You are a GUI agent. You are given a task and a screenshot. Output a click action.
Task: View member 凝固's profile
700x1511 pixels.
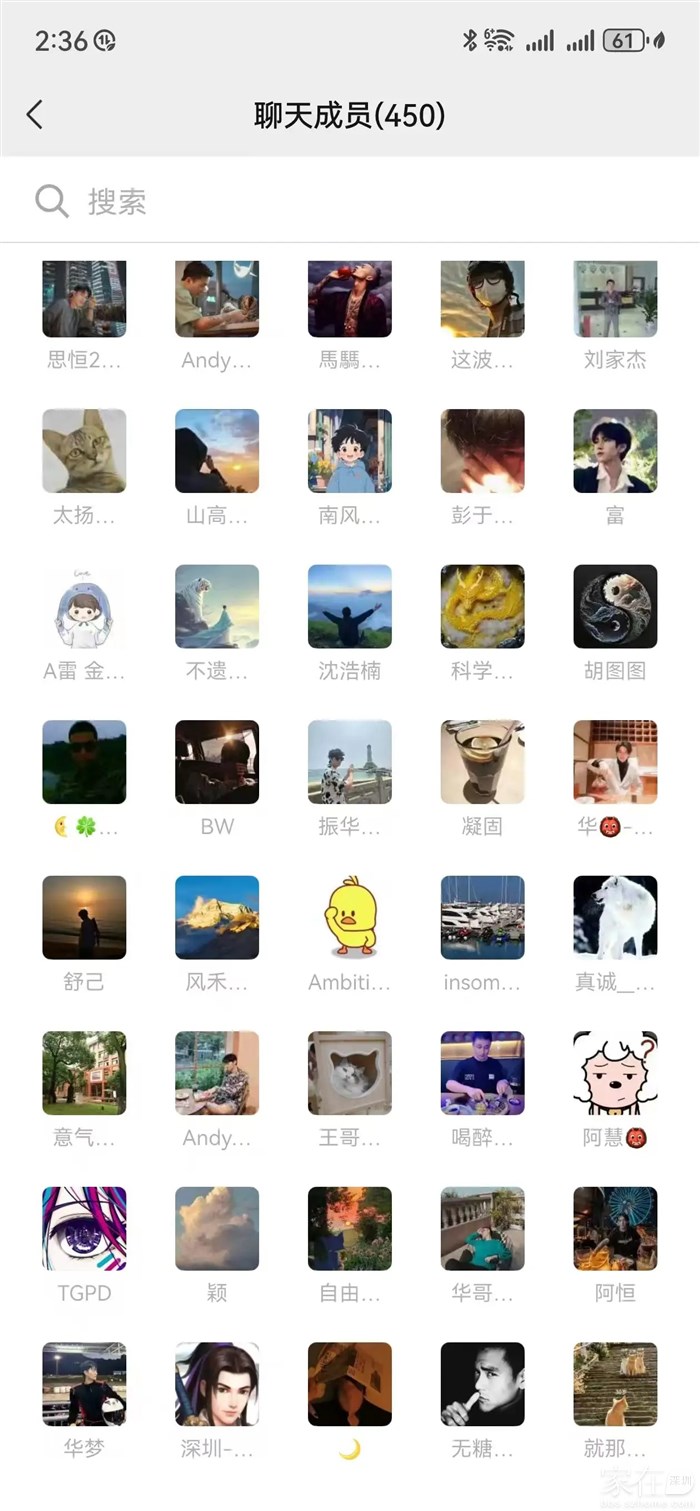click(x=482, y=762)
